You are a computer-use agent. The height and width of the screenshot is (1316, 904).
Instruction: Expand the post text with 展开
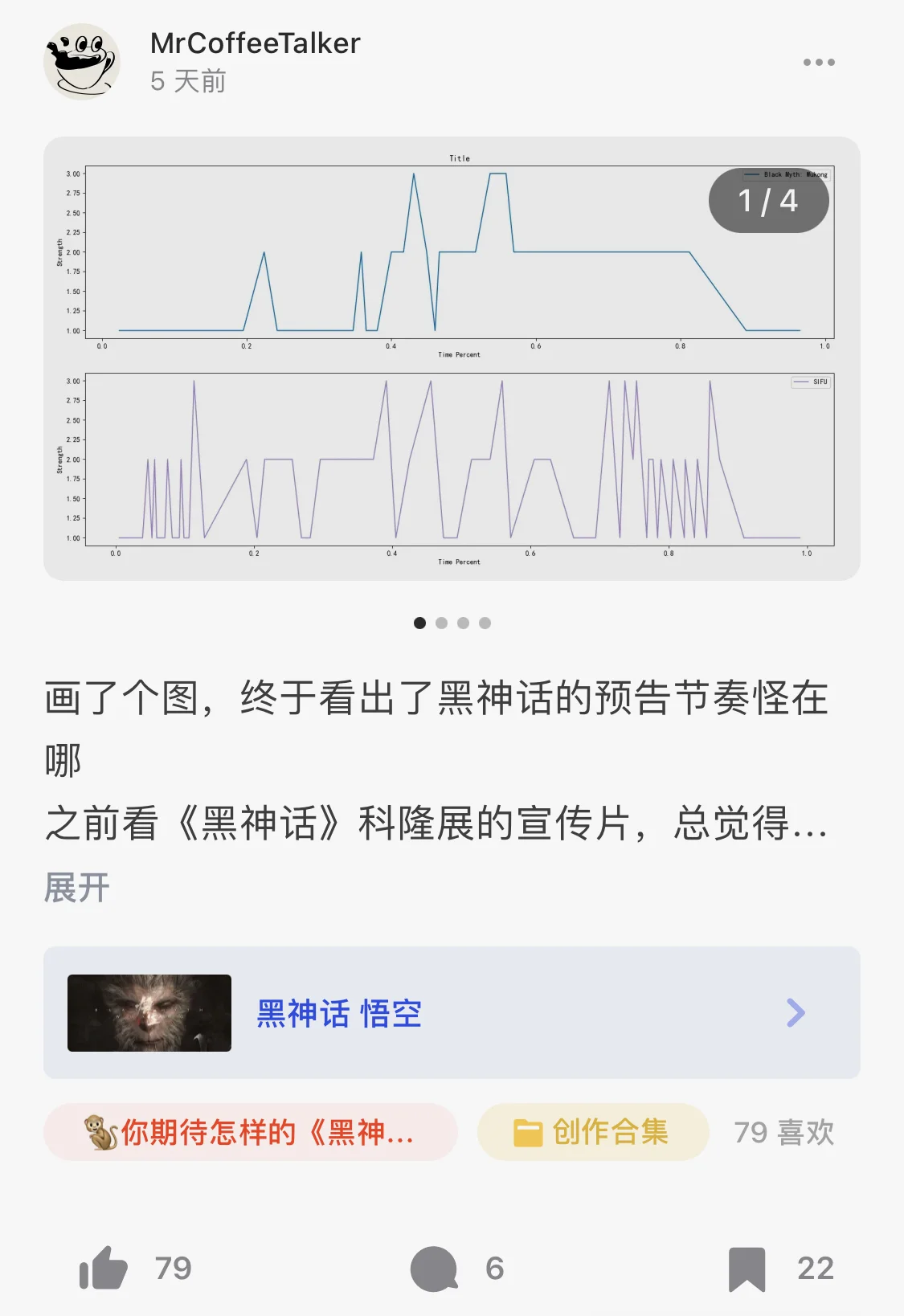[76, 888]
